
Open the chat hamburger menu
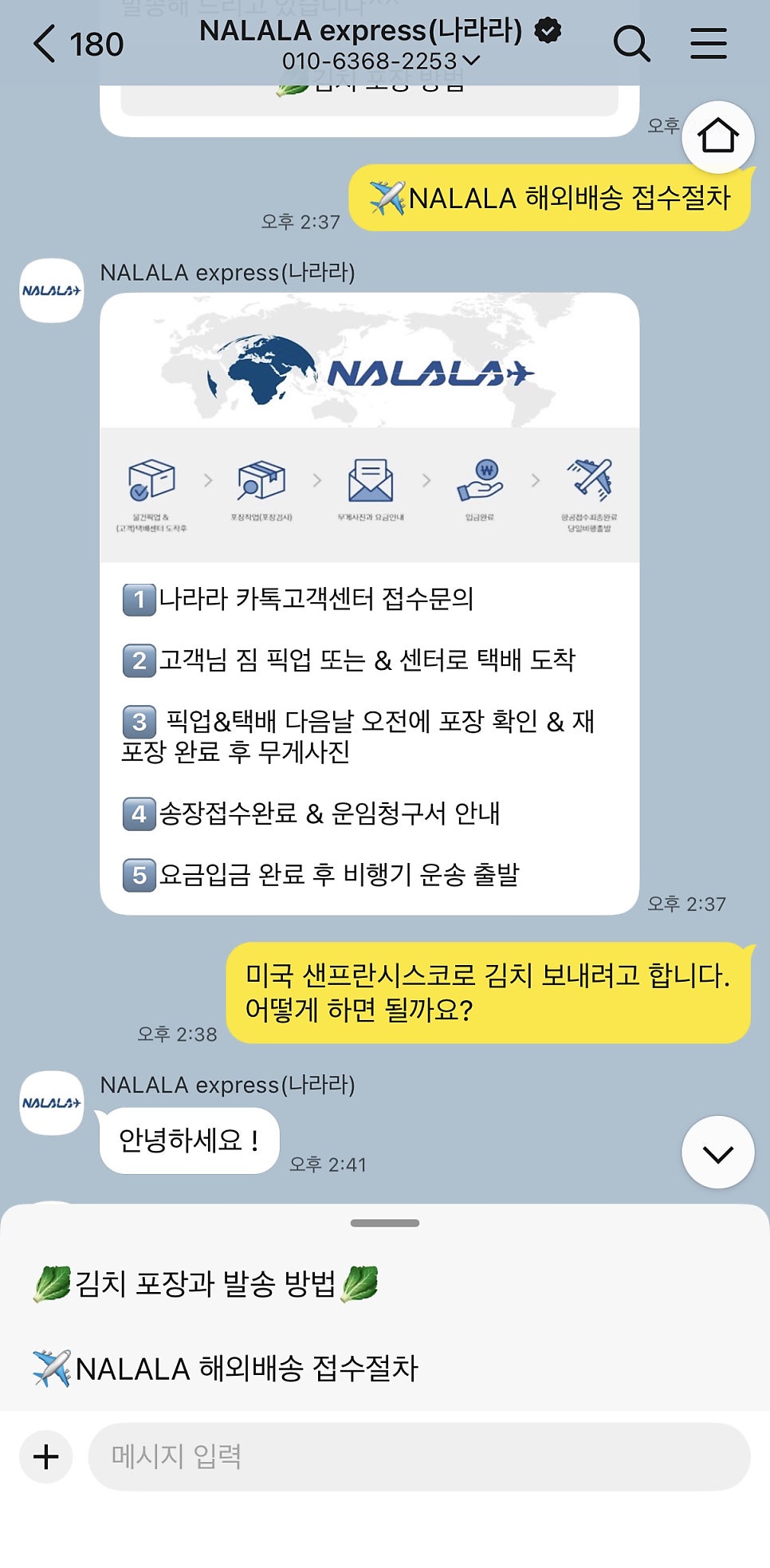tap(708, 43)
